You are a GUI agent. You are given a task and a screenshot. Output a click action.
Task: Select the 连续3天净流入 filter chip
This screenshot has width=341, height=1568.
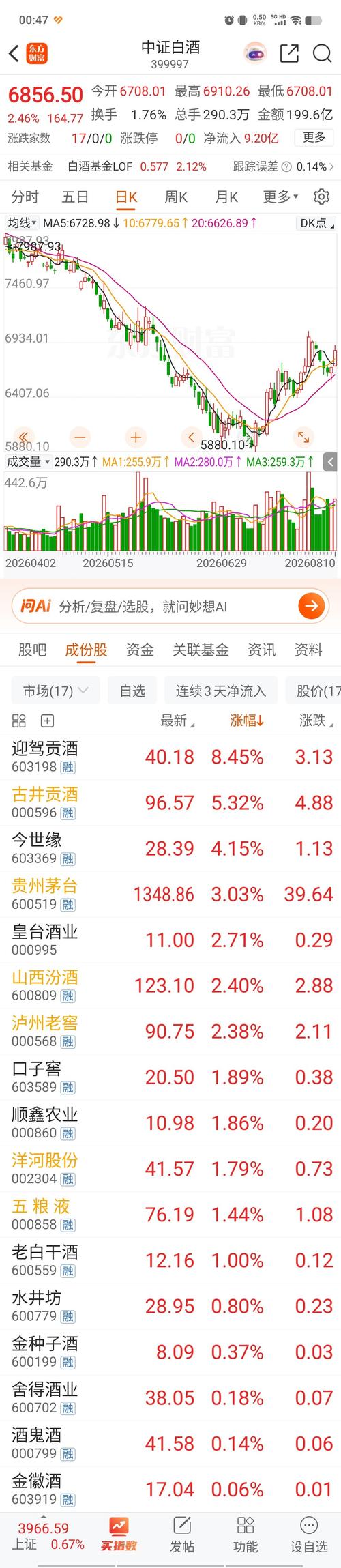220,691
